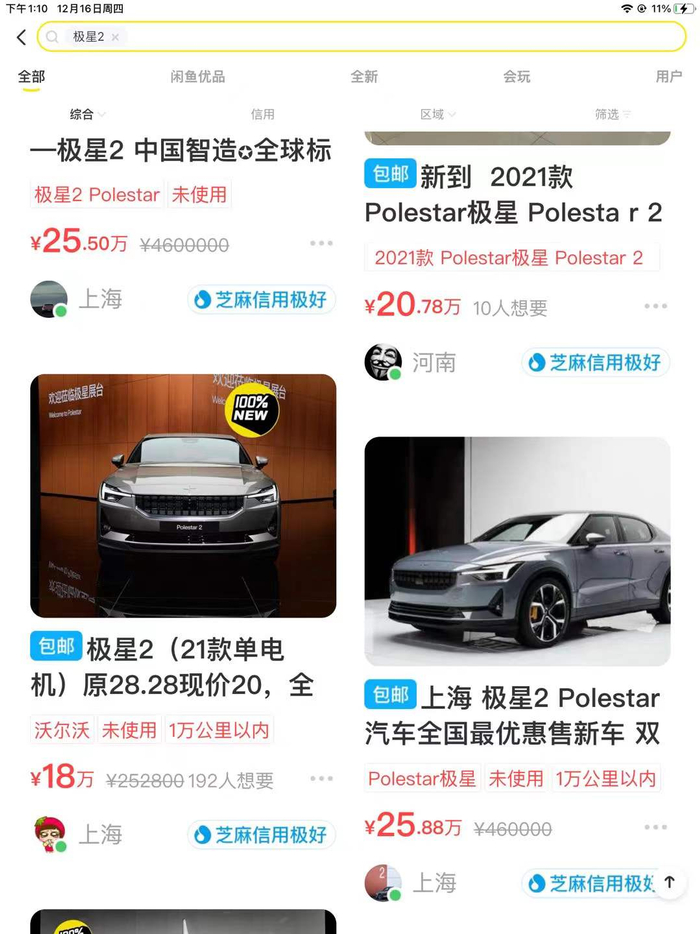
Task: Open more options for the ¥25.50万 listing
Action: click(x=321, y=244)
